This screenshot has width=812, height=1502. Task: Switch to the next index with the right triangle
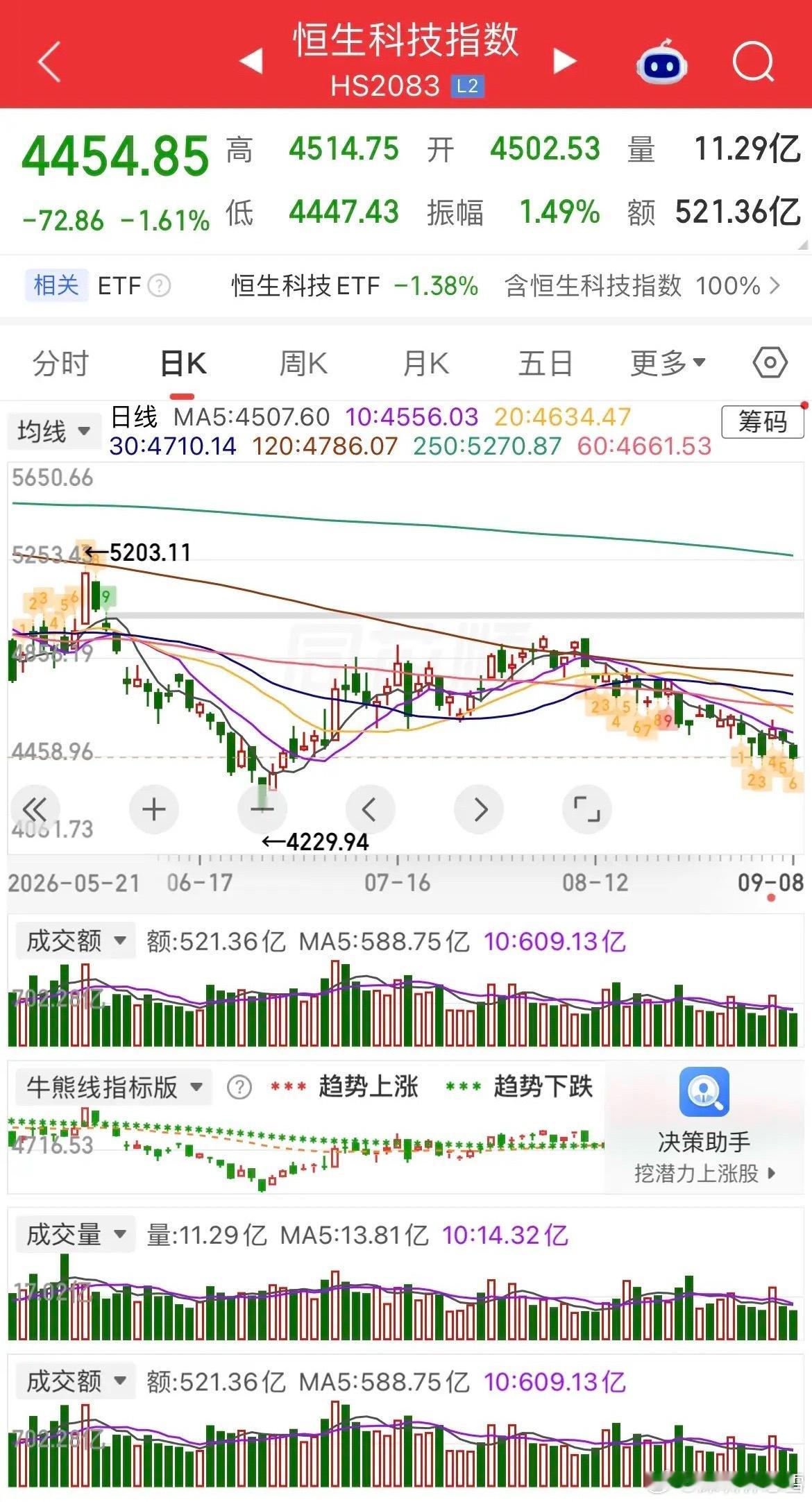(565, 60)
